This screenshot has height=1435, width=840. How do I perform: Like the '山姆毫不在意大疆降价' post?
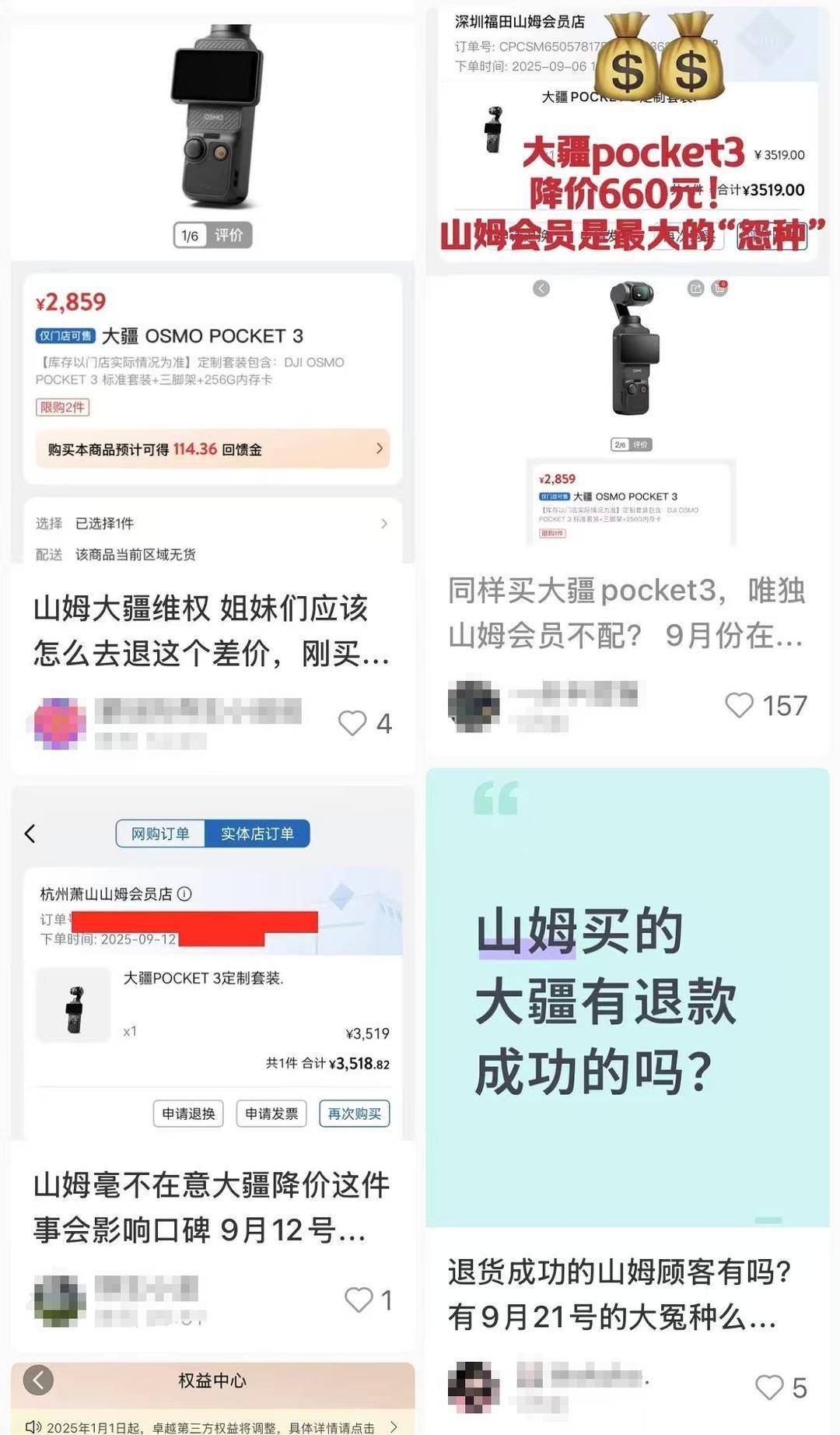pyautogui.click(x=359, y=1299)
